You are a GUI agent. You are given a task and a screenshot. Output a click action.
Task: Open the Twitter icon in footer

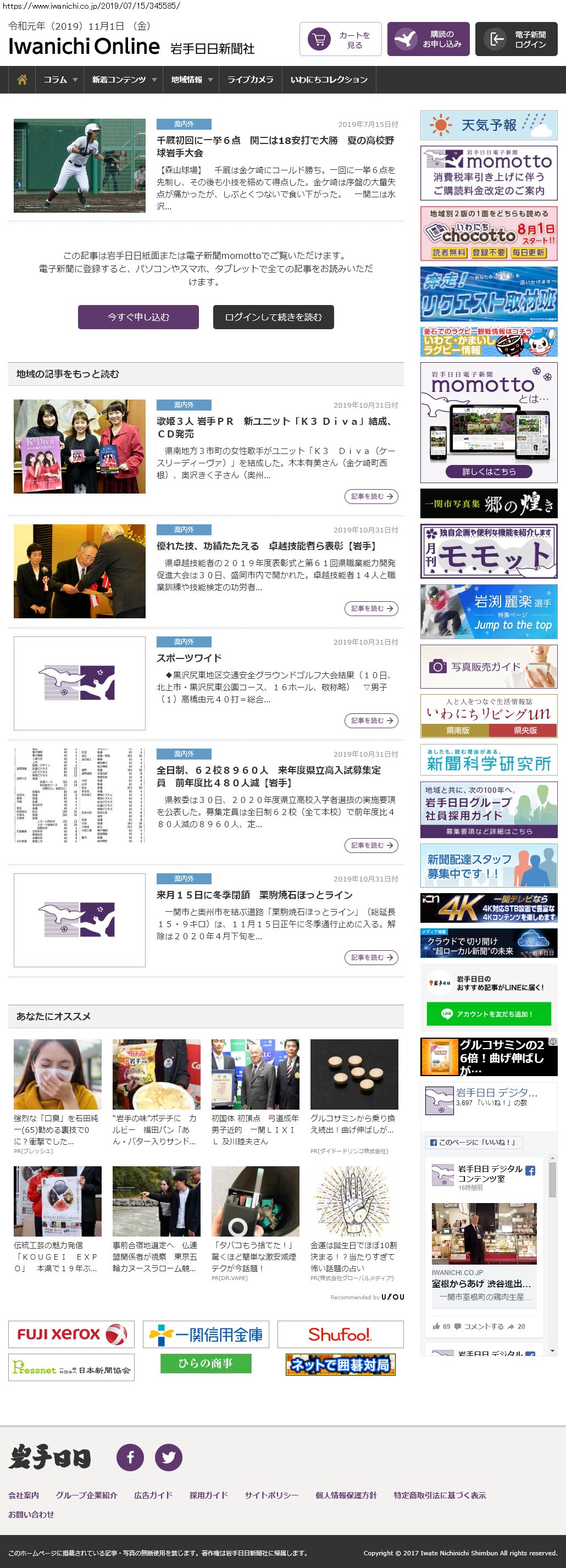click(169, 1457)
